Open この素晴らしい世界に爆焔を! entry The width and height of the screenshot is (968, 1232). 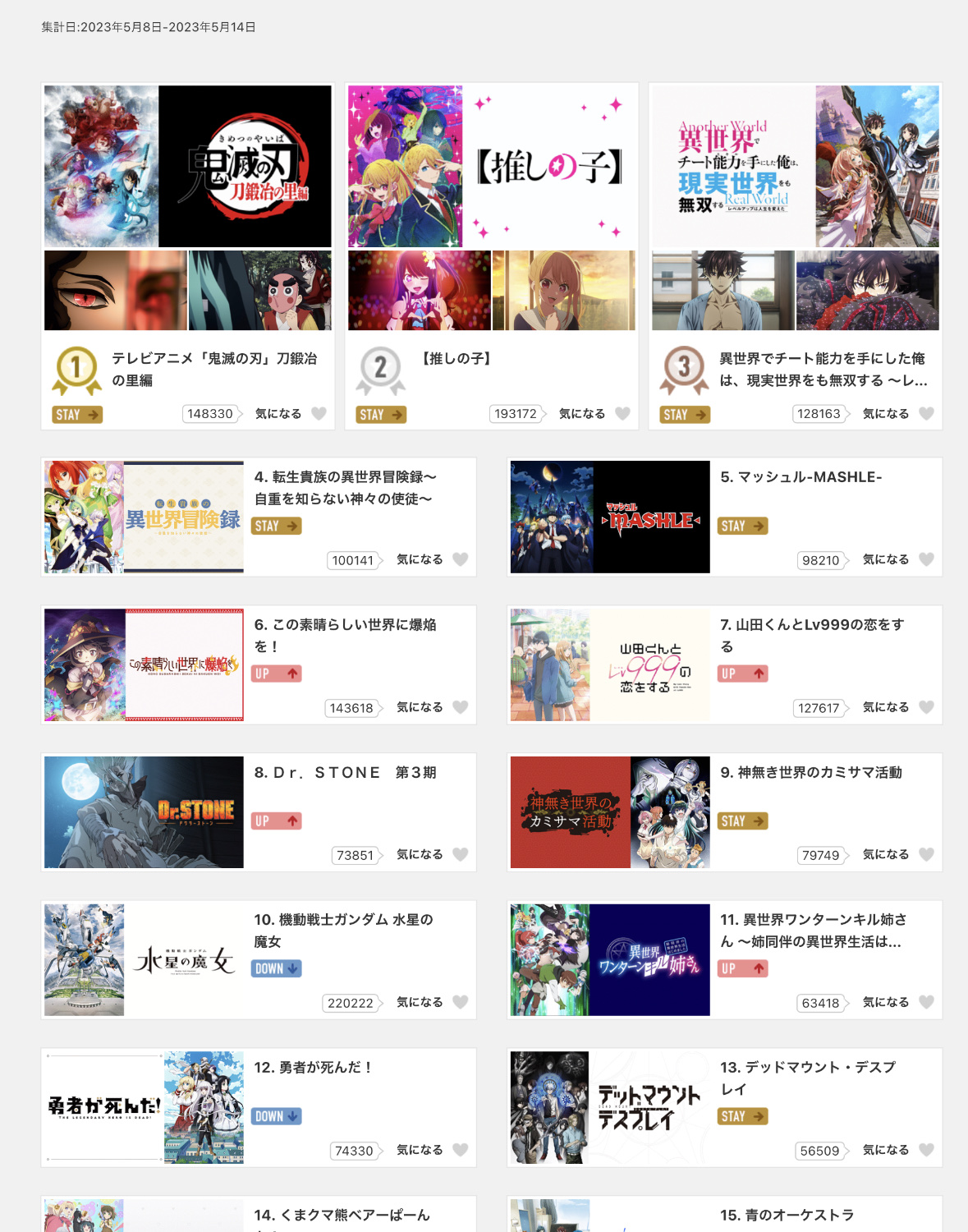[x=345, y=634]
